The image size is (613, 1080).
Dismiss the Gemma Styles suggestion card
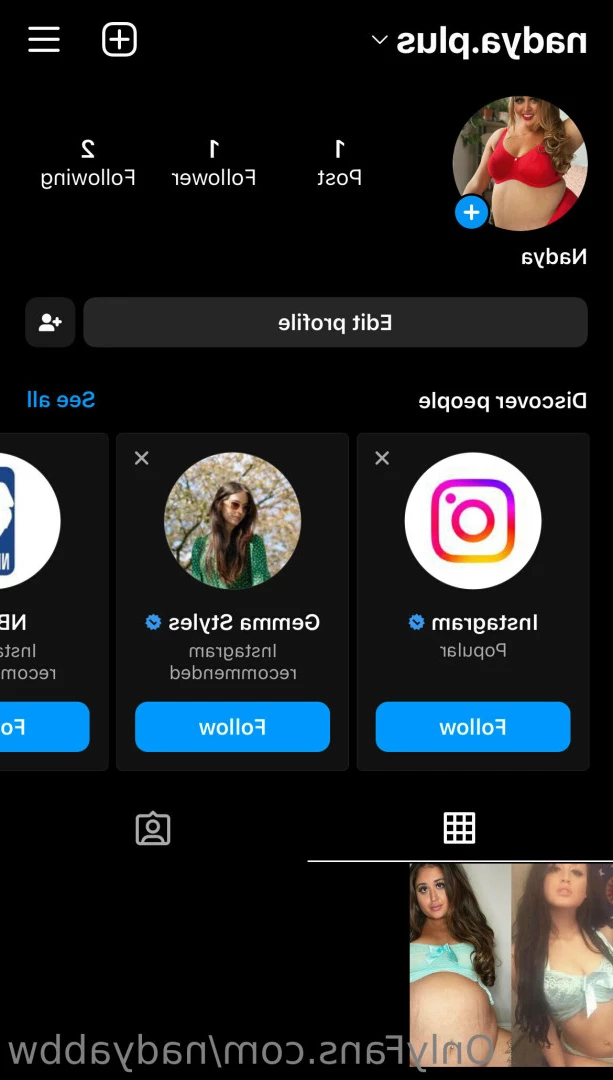click(142, 458)
